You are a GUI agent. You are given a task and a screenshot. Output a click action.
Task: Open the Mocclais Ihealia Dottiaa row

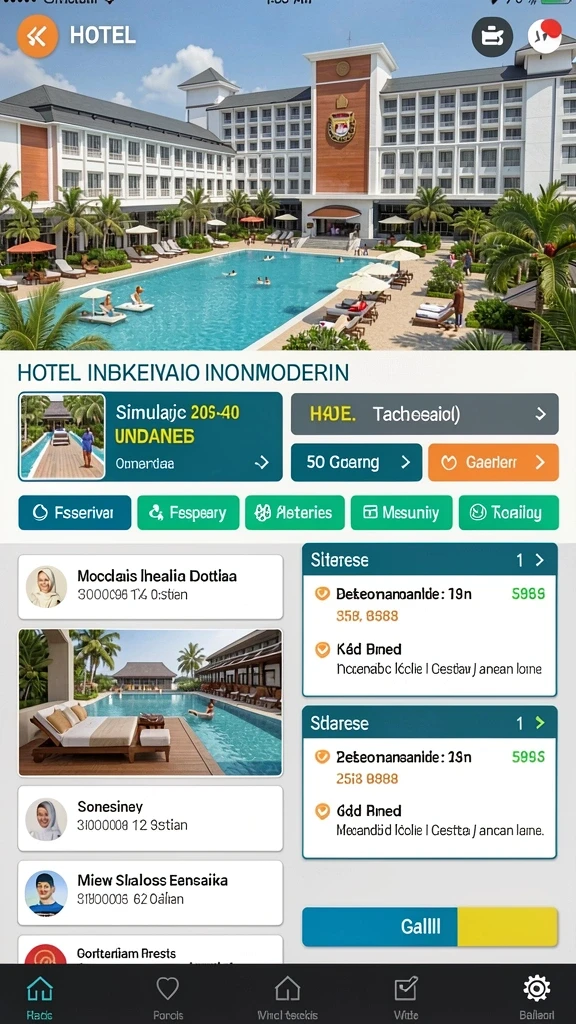(x=150, y=587)
